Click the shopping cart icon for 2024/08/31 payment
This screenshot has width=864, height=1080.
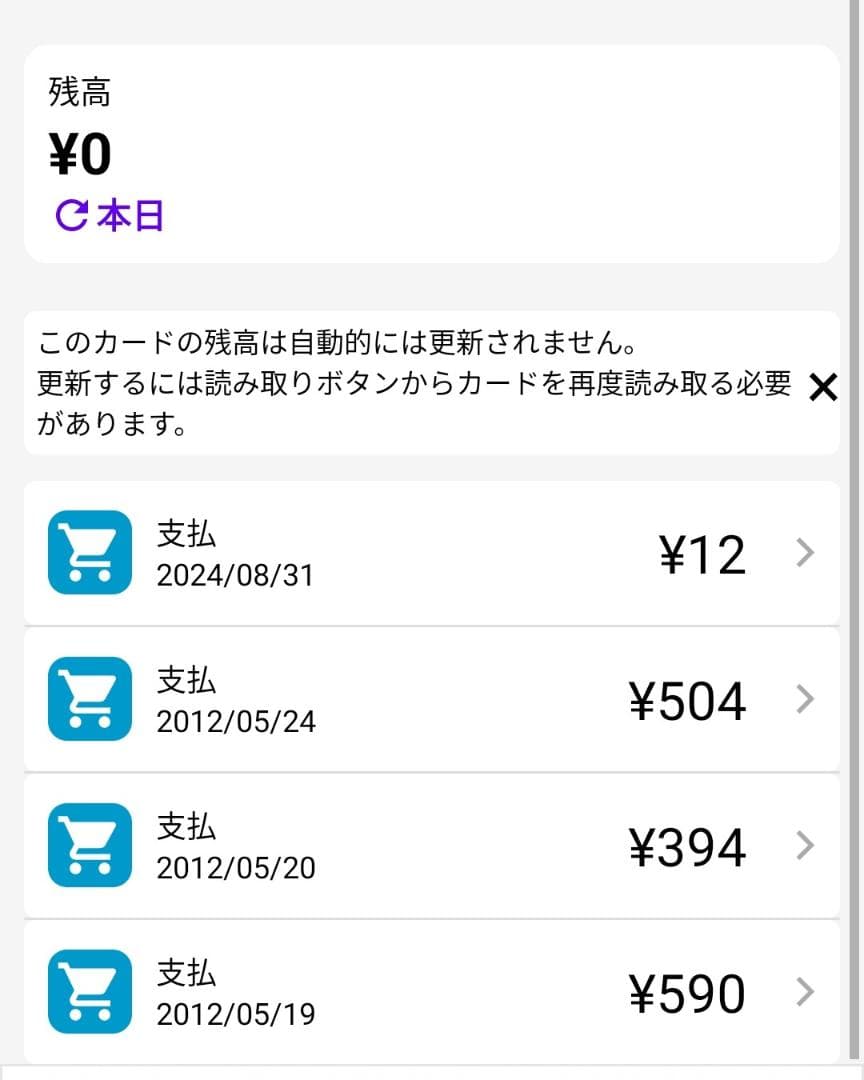click(x=89, y=553)
